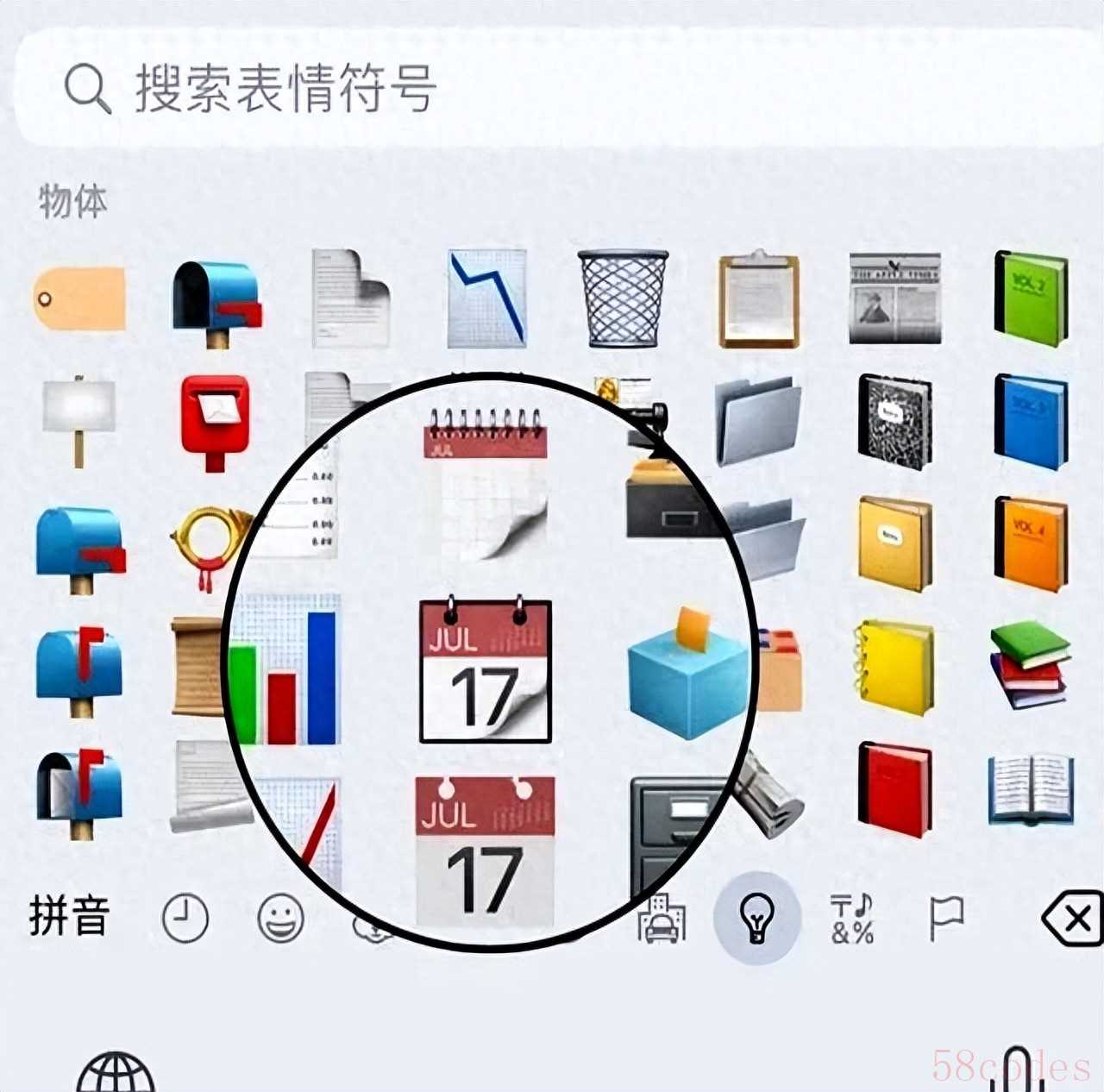
Task: Choose the red postbox emoji
Action: tap(216, 422)
